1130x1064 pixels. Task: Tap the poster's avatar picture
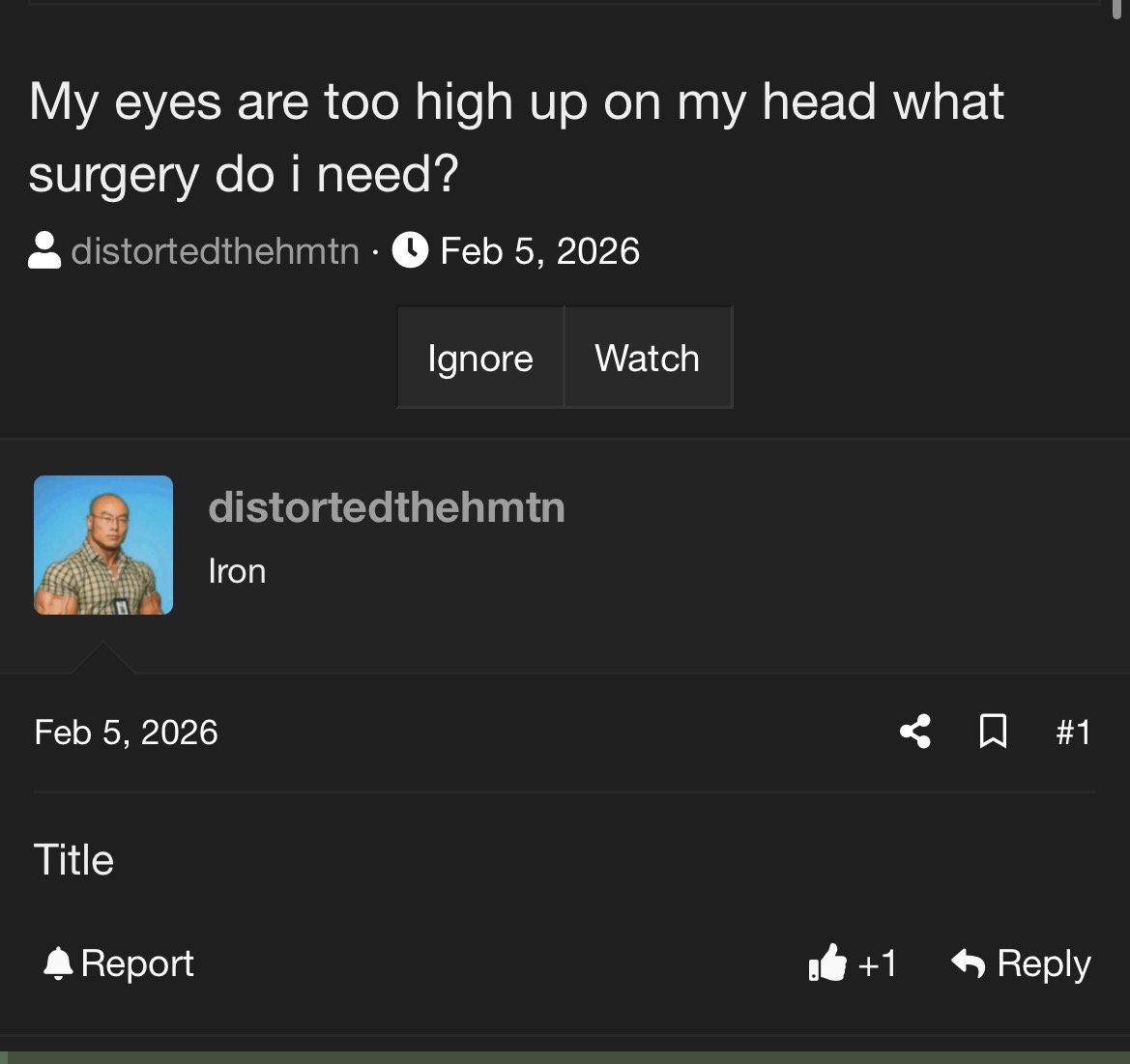pos(103,545)
